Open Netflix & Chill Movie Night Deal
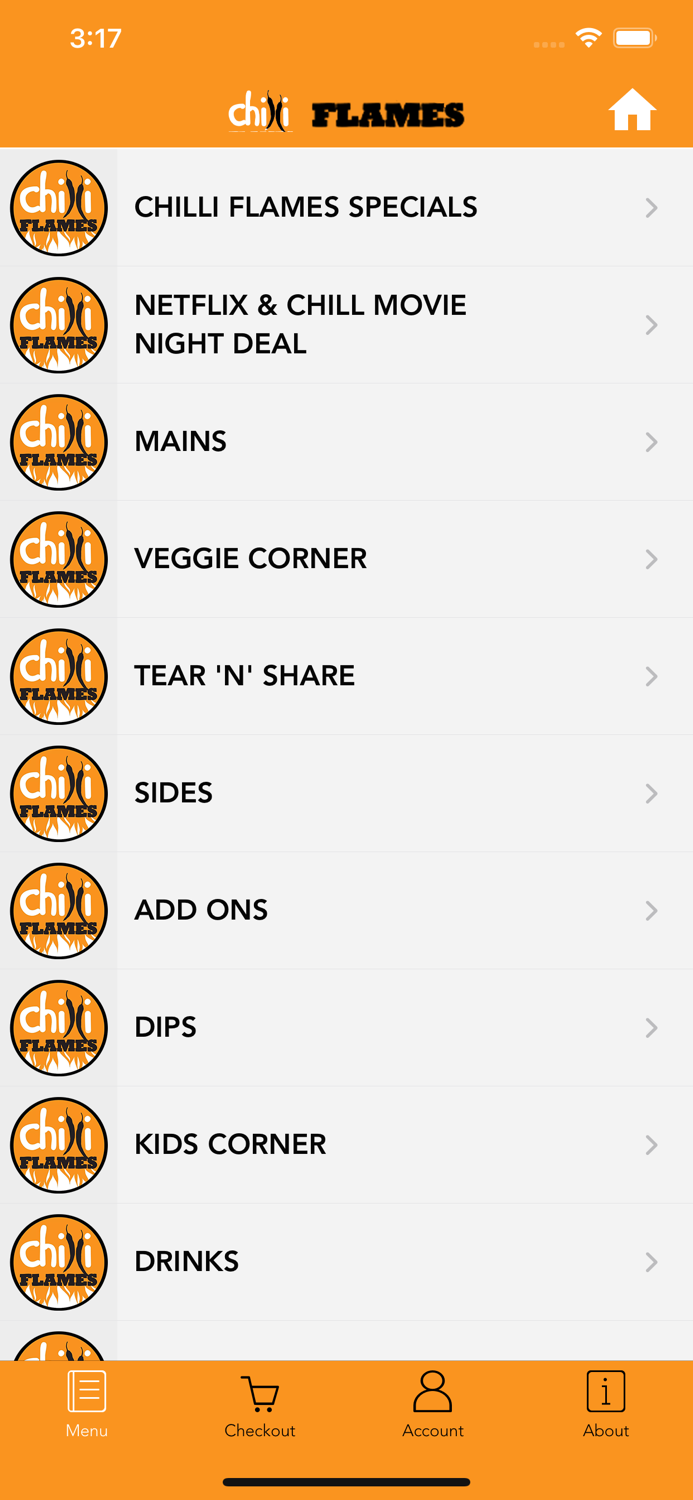This screenshot has height=1500, width=693. pos(346,325)
